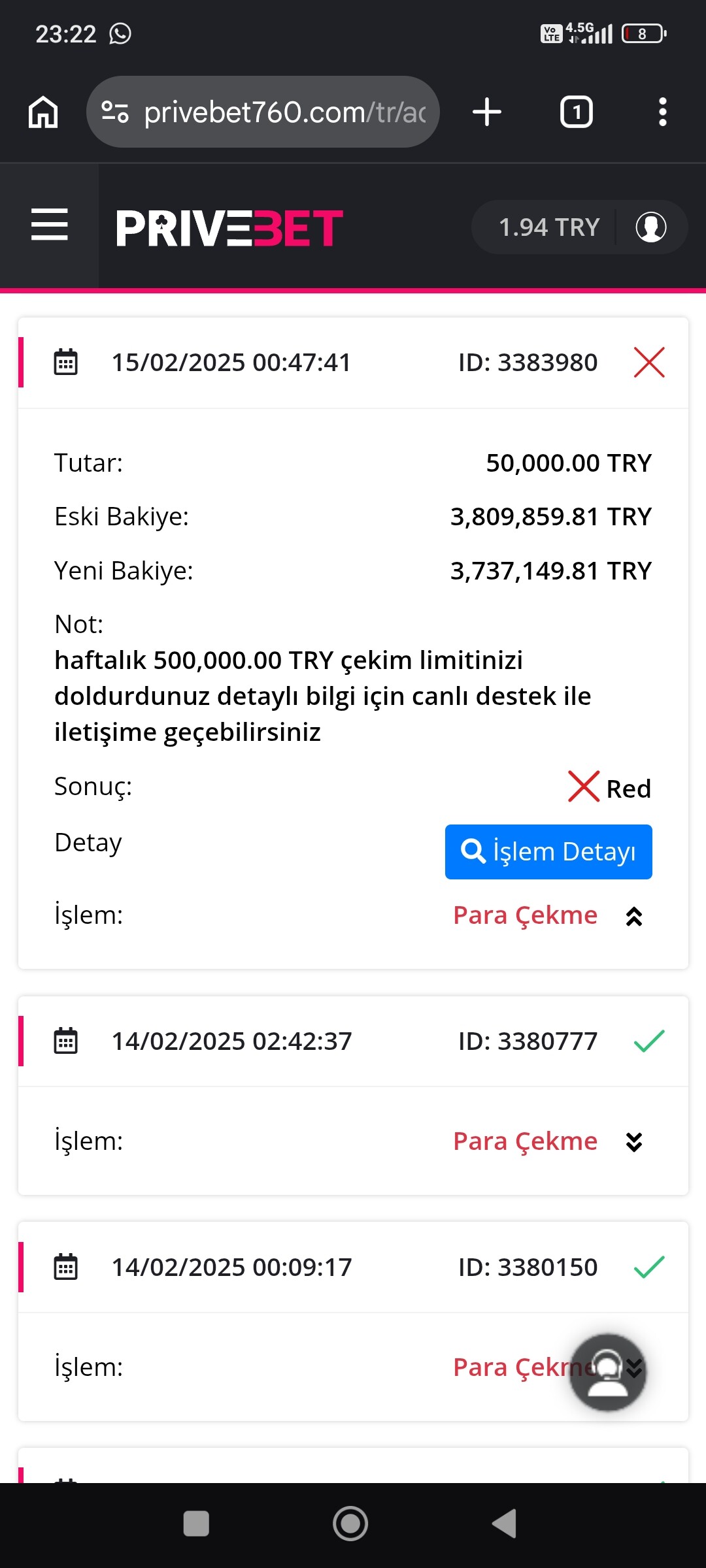The height and width of the screenshot is (1568, 706).
Task: Expand transaction ID 3380777 details
Action: [x=633, y=1142]
